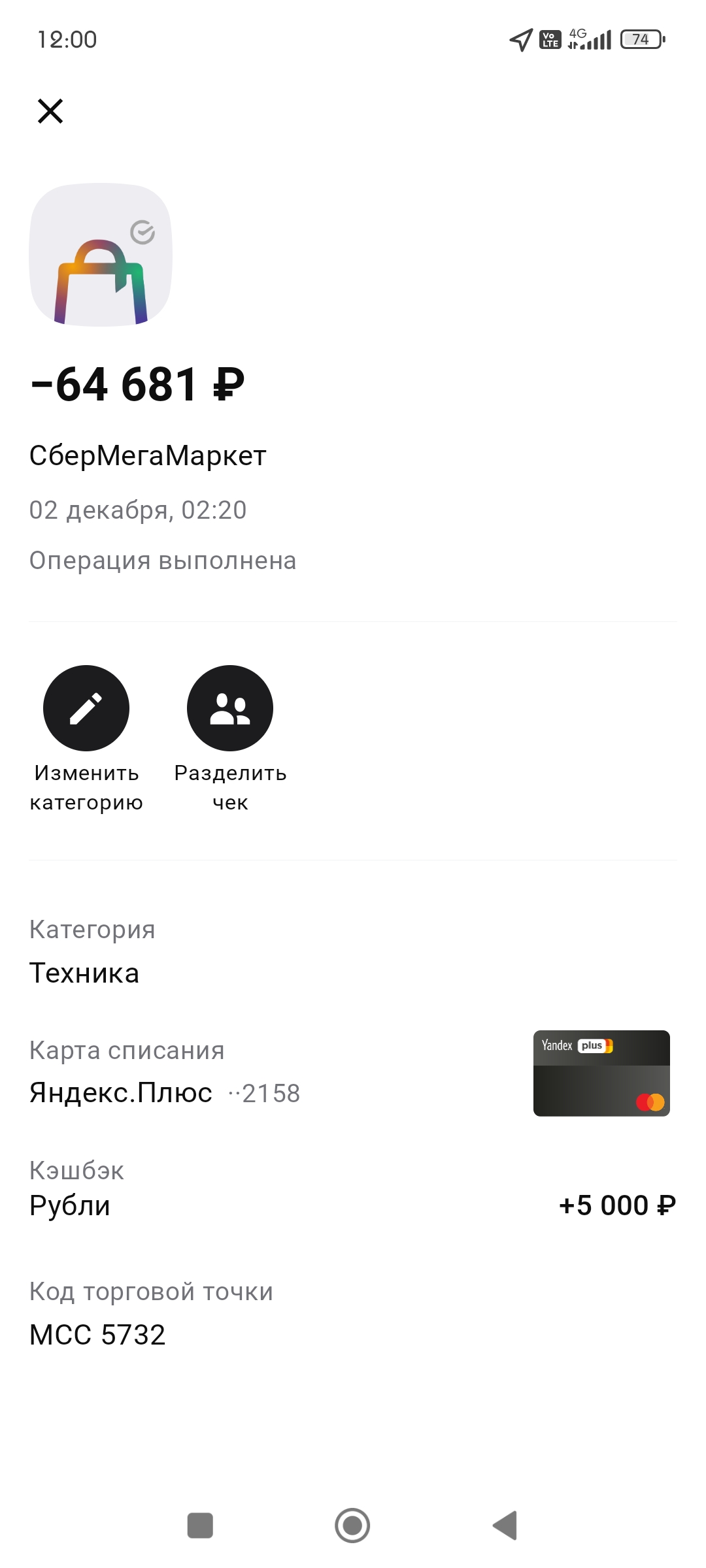Image resolution: width=706 pixels, height=1568 pixels.
Task: Open the Яндекс.Плюс card thumbnail
Action: coord(601,1073)
